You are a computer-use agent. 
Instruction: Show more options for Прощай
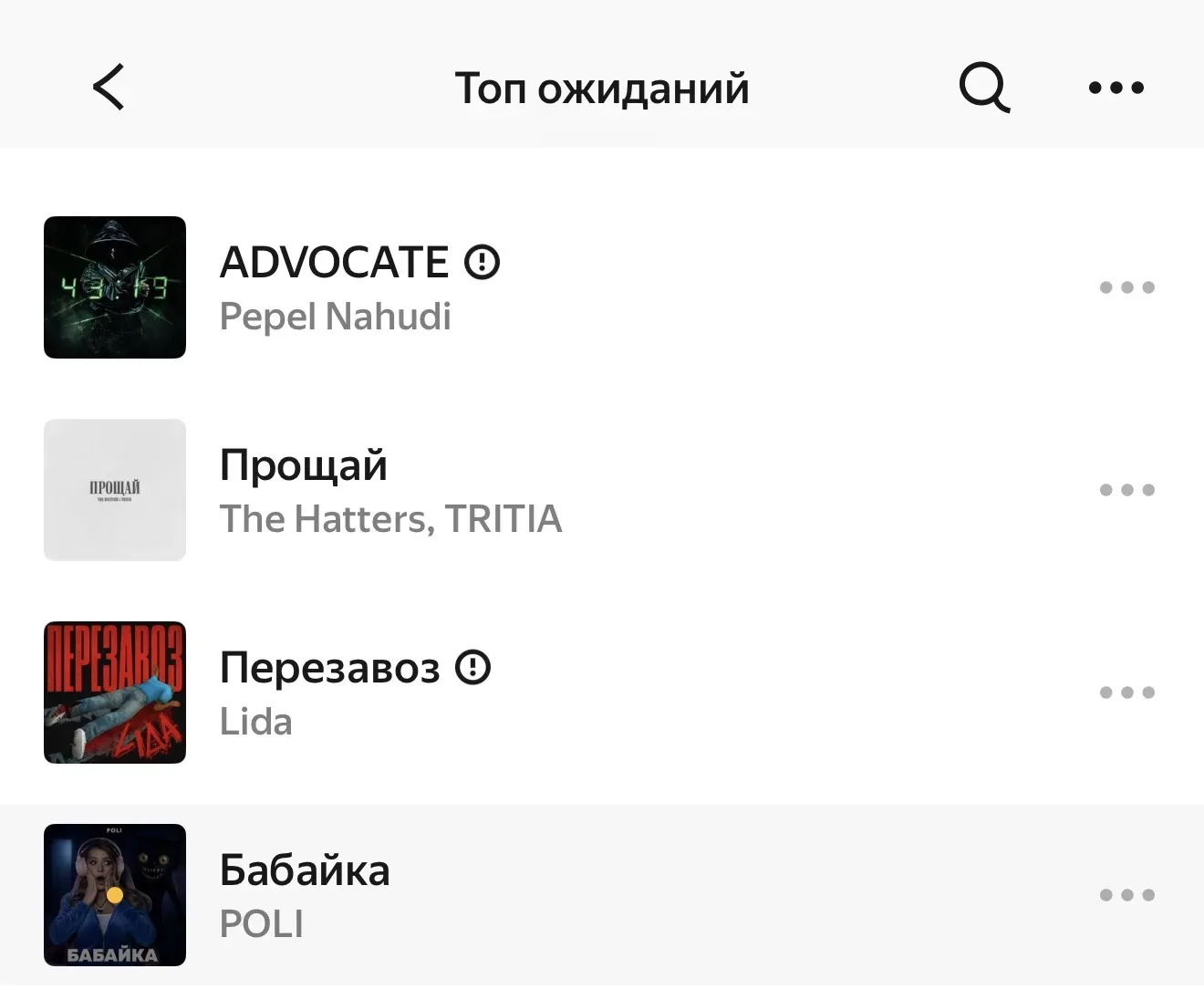click(1126, 490)
